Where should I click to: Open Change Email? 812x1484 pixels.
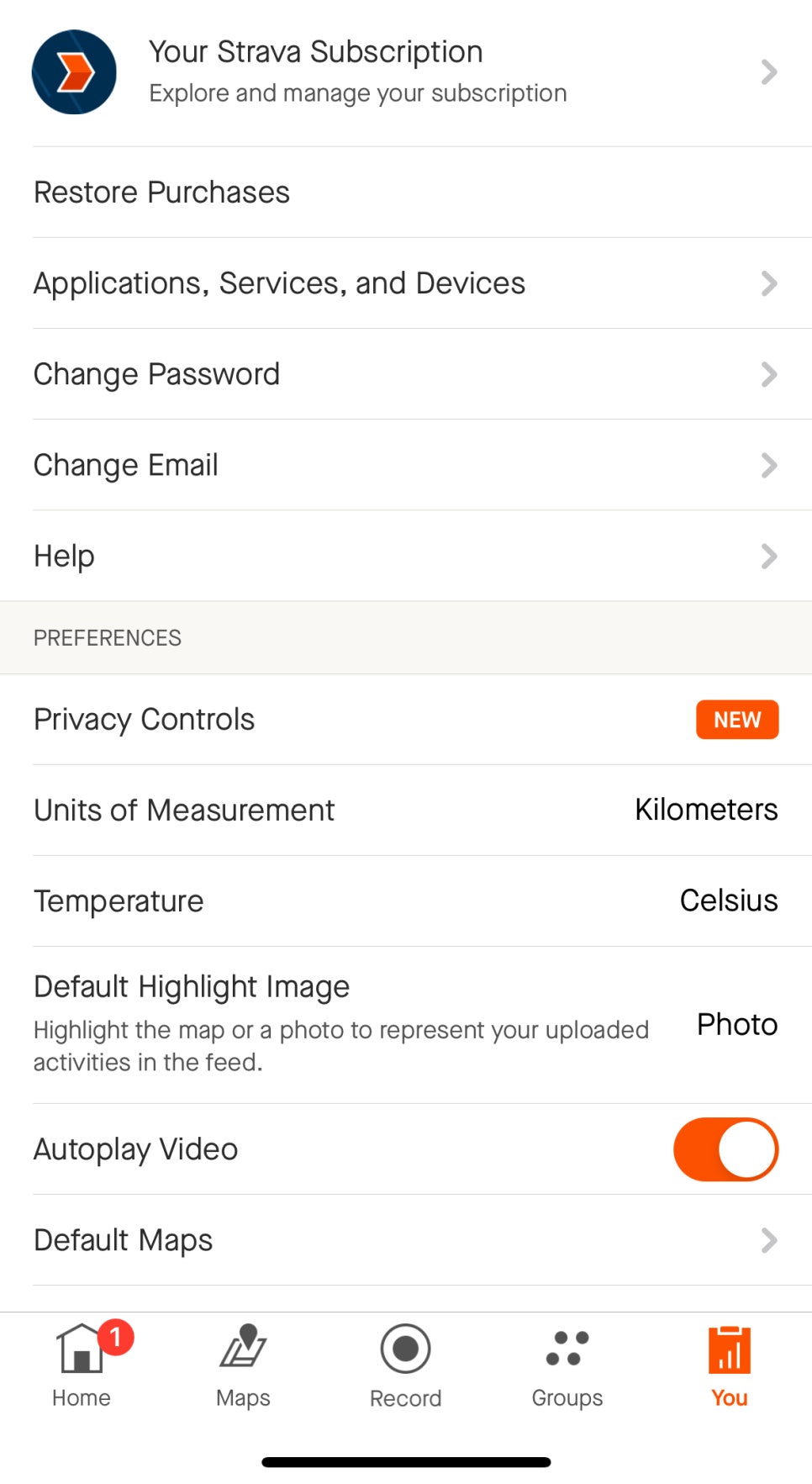(x=406, y=465)
